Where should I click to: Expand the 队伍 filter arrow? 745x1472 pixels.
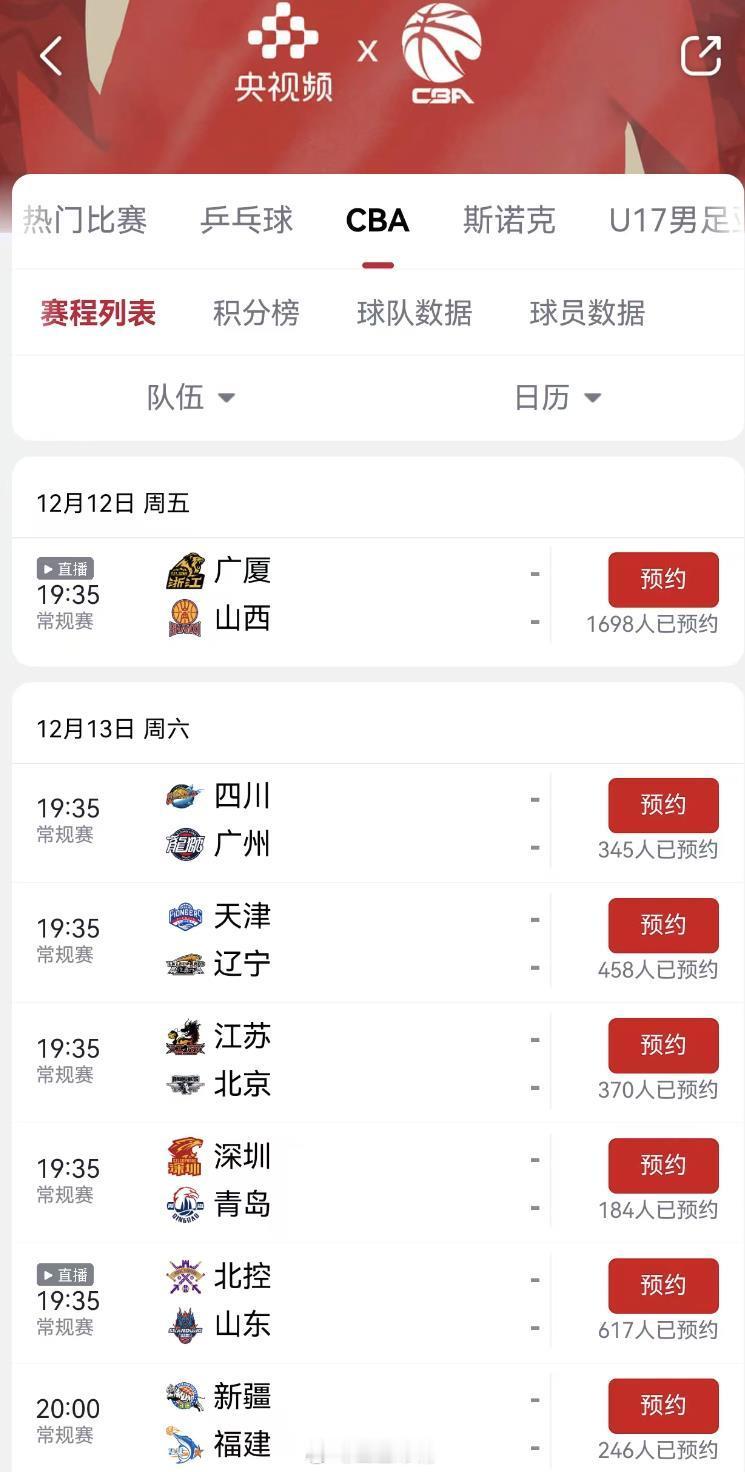228,398
